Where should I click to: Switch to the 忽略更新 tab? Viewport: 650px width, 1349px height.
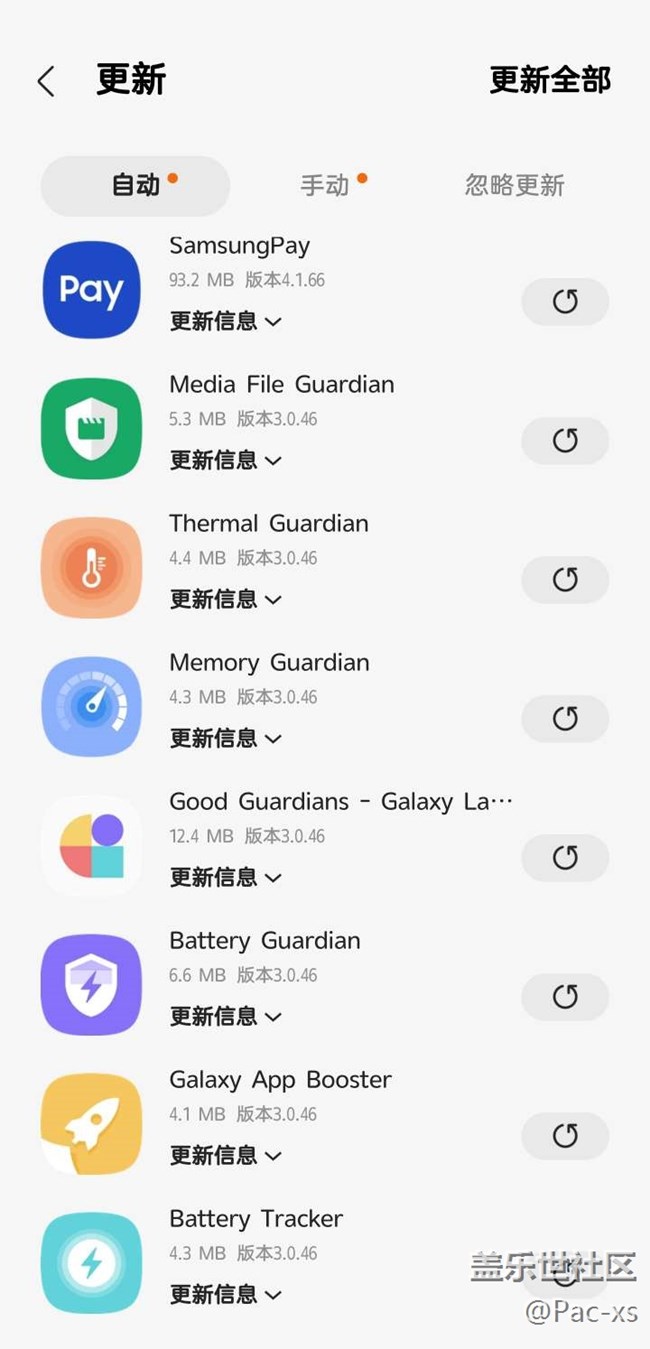514,185
